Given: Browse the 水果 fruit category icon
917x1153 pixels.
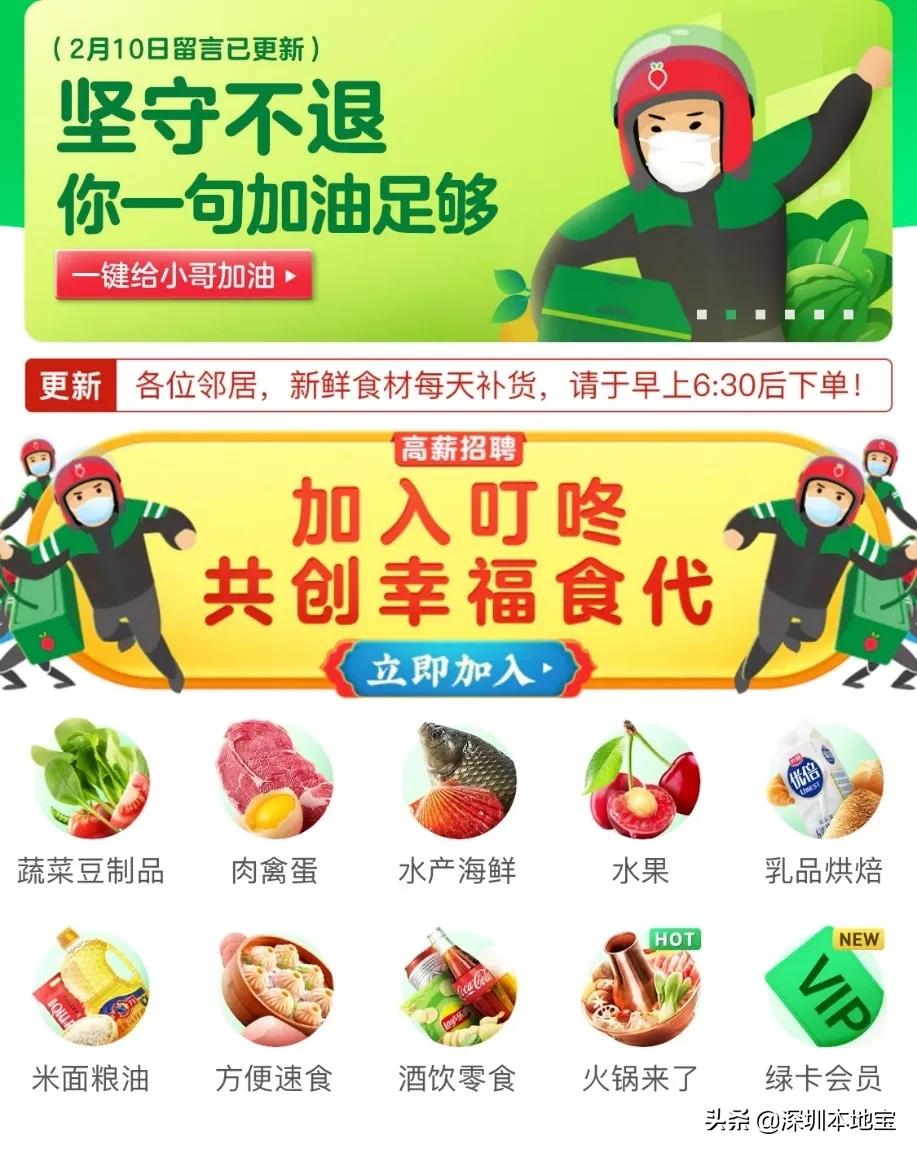Looking at the screenshot, I should pyautogui.click(x=640, y=789).
